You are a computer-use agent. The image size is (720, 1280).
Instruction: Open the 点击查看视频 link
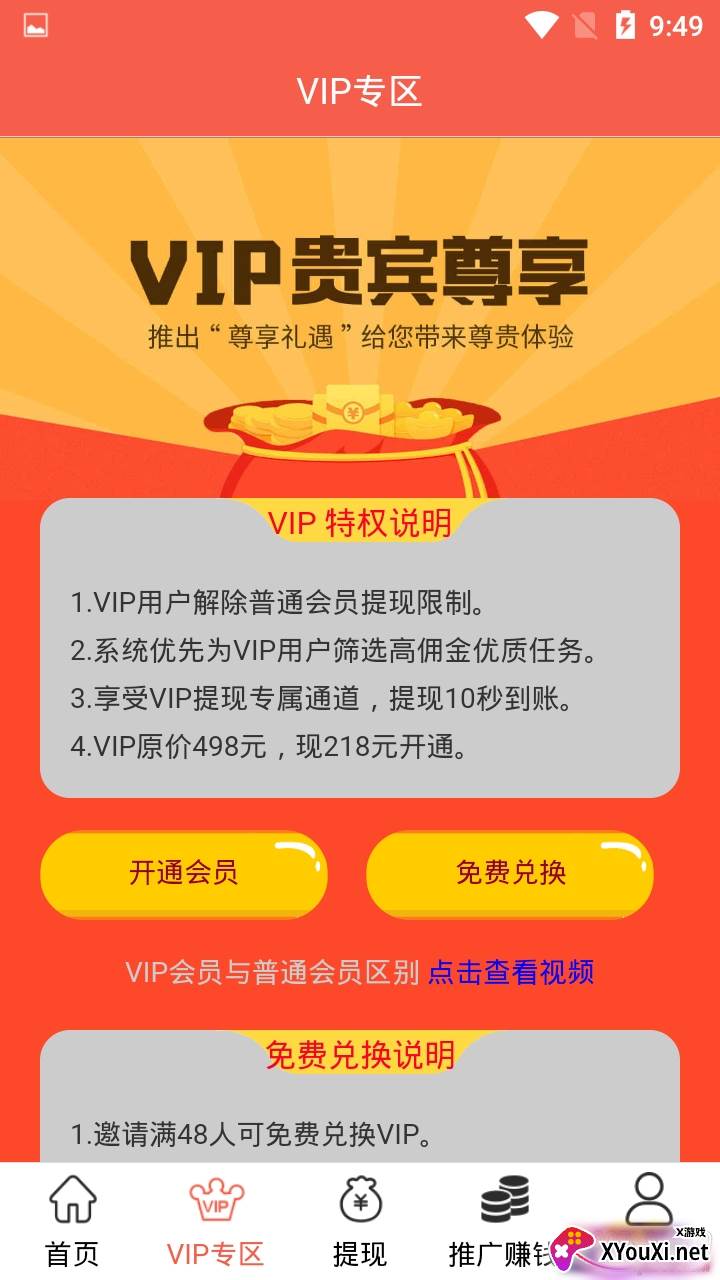[x=511, y=972]
